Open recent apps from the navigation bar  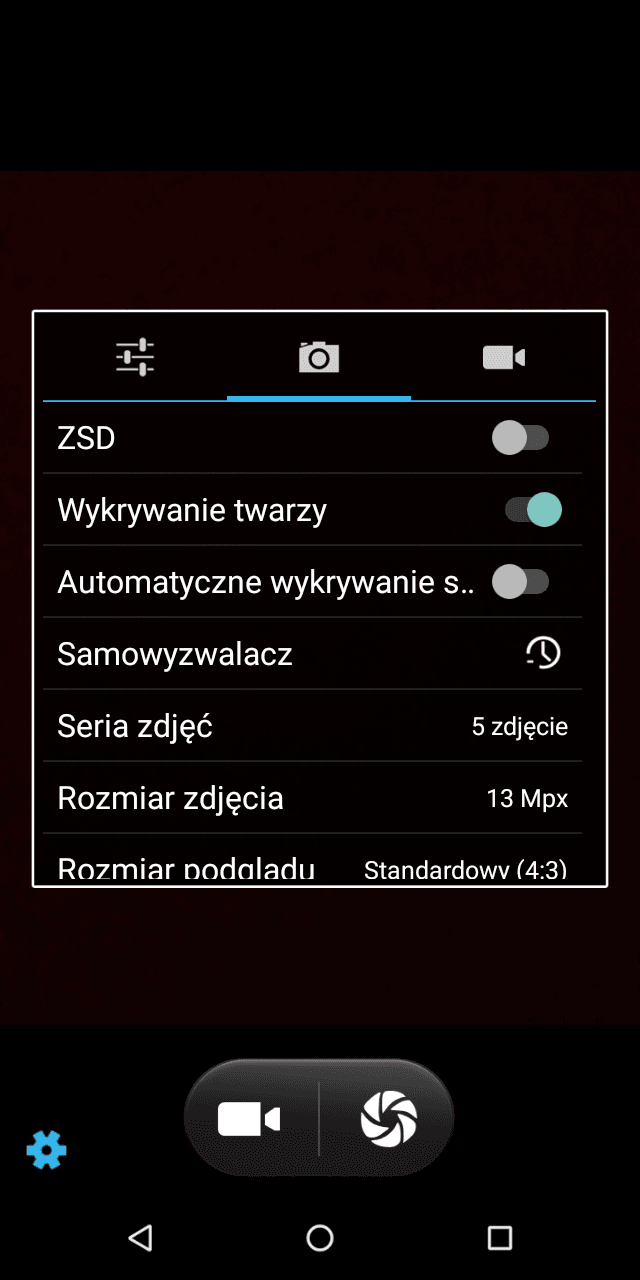pos(499,1238)
